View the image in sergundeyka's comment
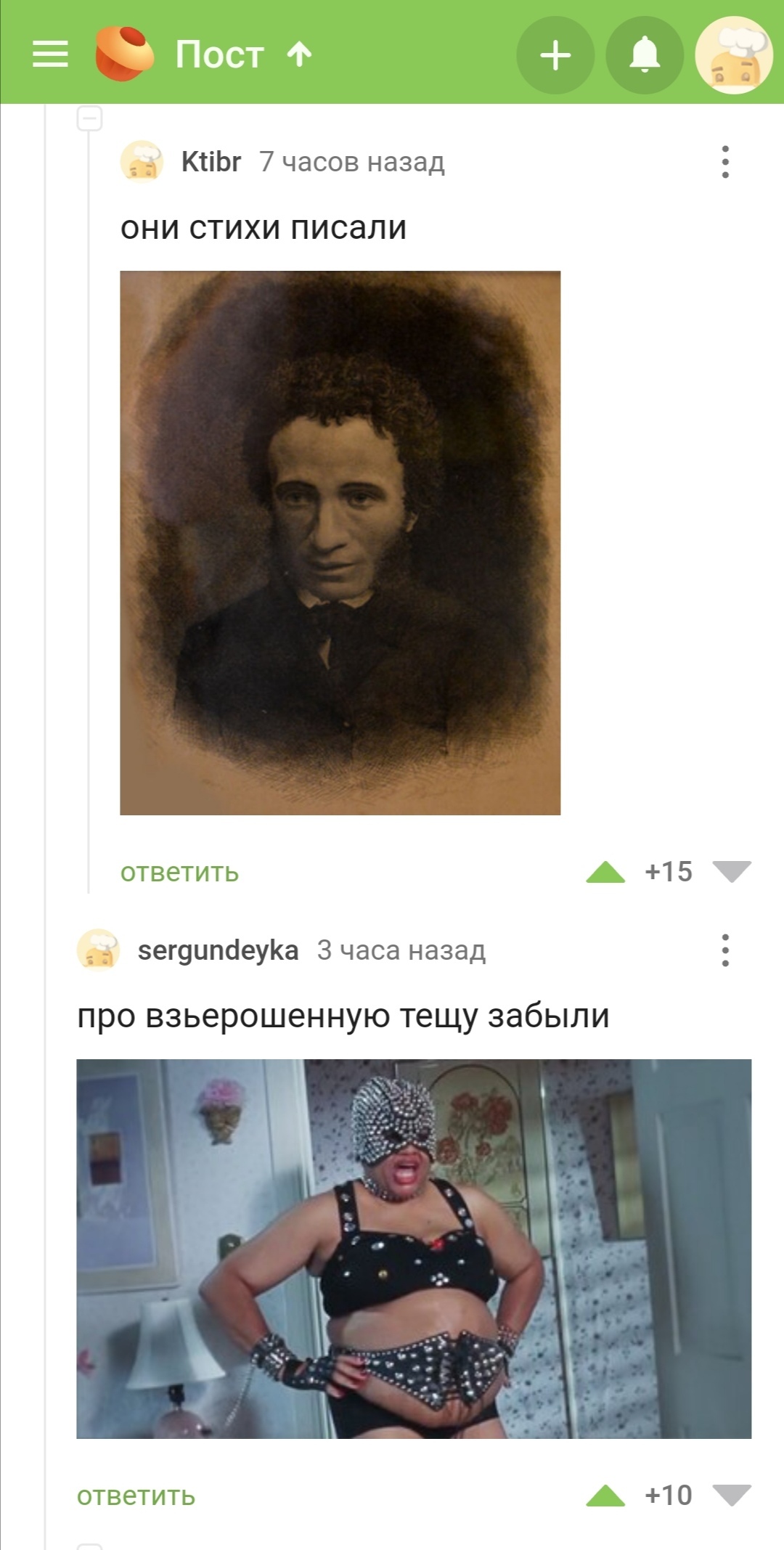 point(414,1248)
